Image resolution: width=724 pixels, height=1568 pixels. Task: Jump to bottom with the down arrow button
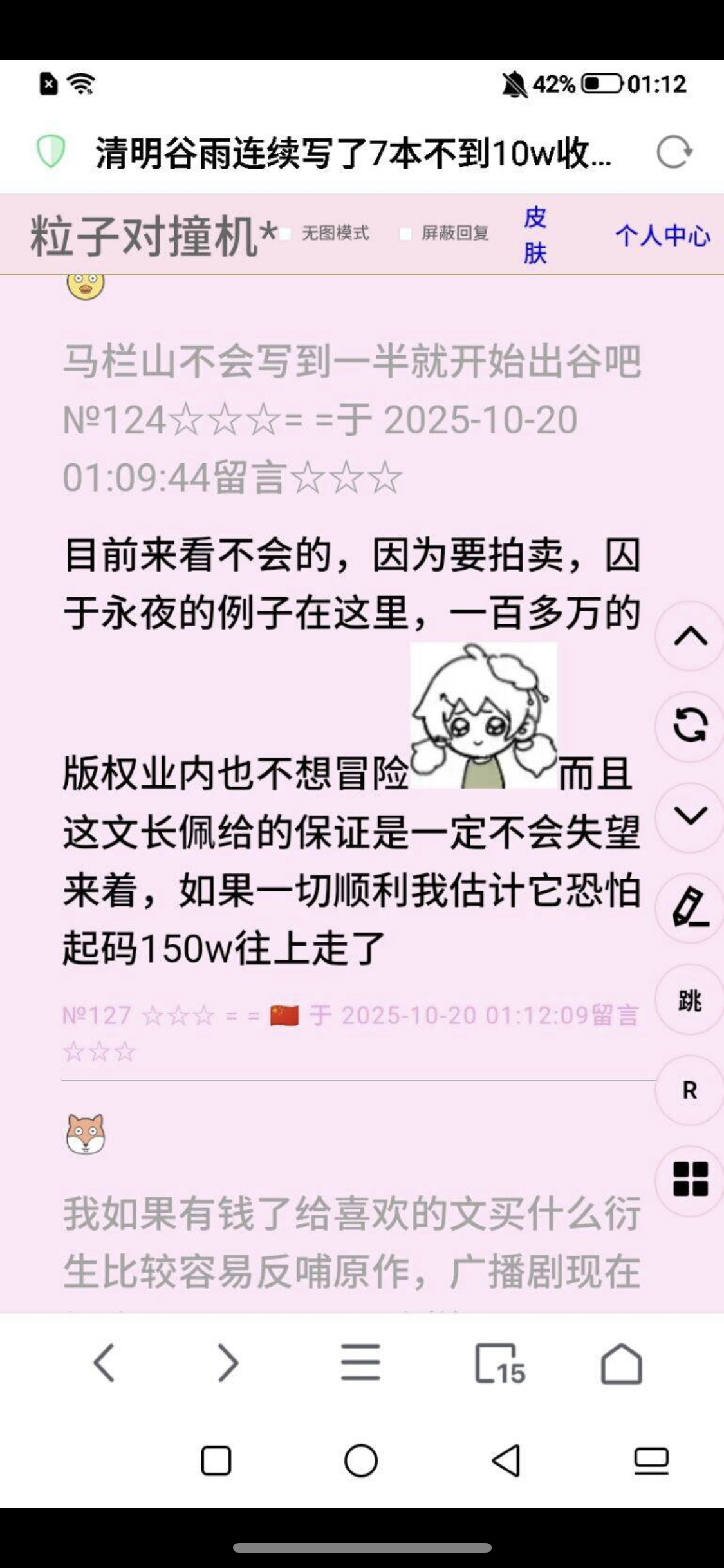pos(690,817)
